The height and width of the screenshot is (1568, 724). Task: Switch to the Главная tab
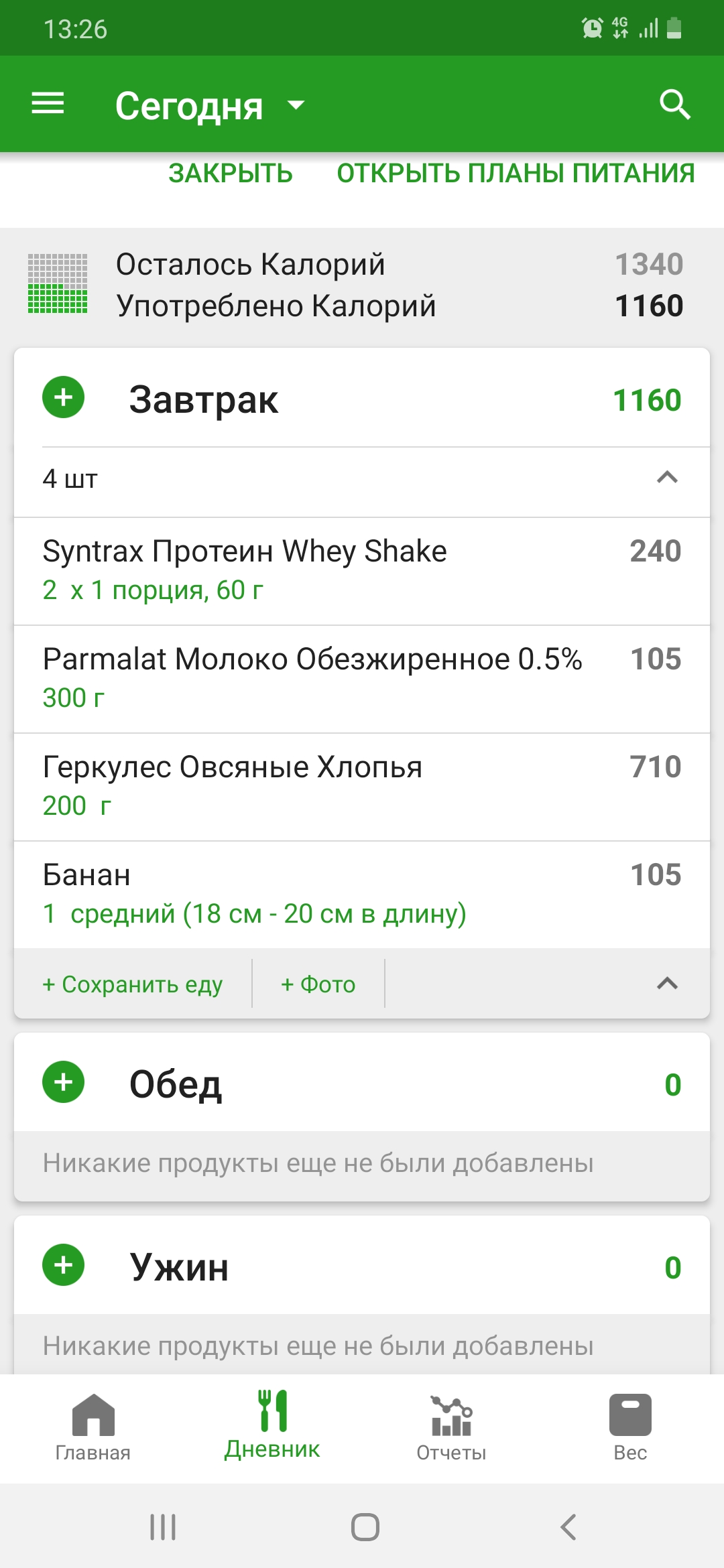[x=93, y=1426]
